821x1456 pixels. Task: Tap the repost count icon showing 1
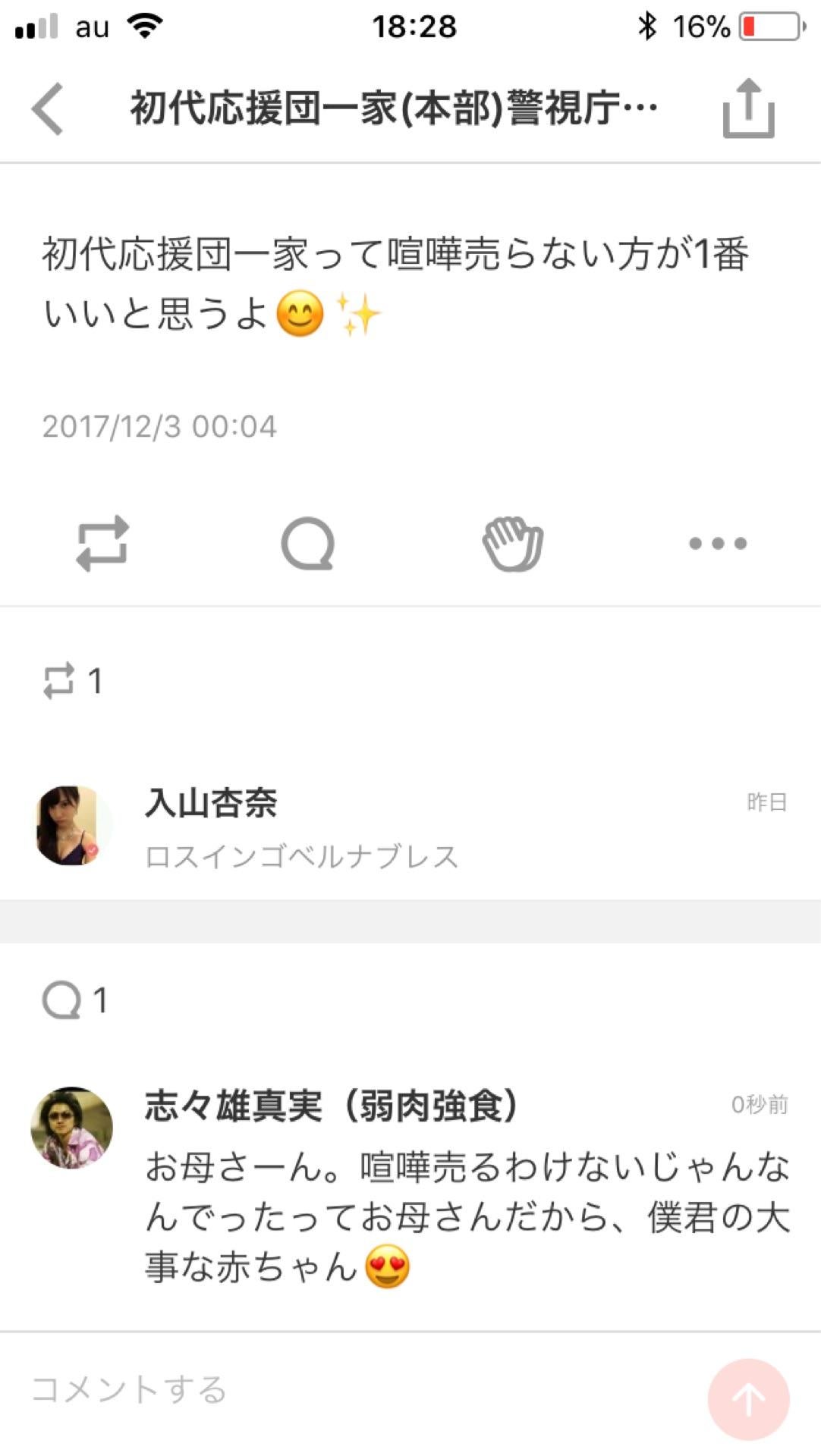click(72, 680)
